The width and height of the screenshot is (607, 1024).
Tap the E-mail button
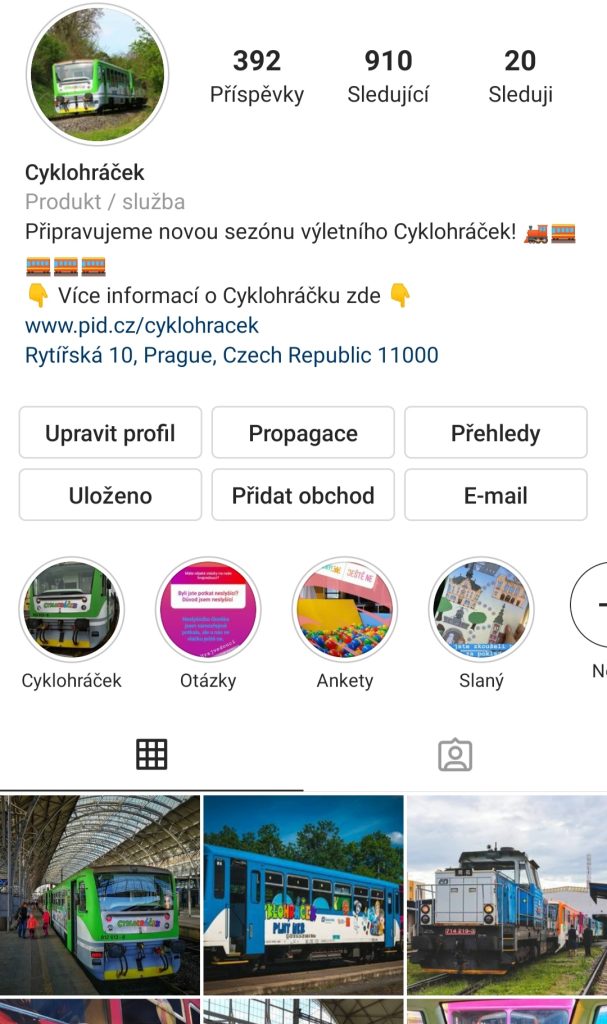[495, 495]
